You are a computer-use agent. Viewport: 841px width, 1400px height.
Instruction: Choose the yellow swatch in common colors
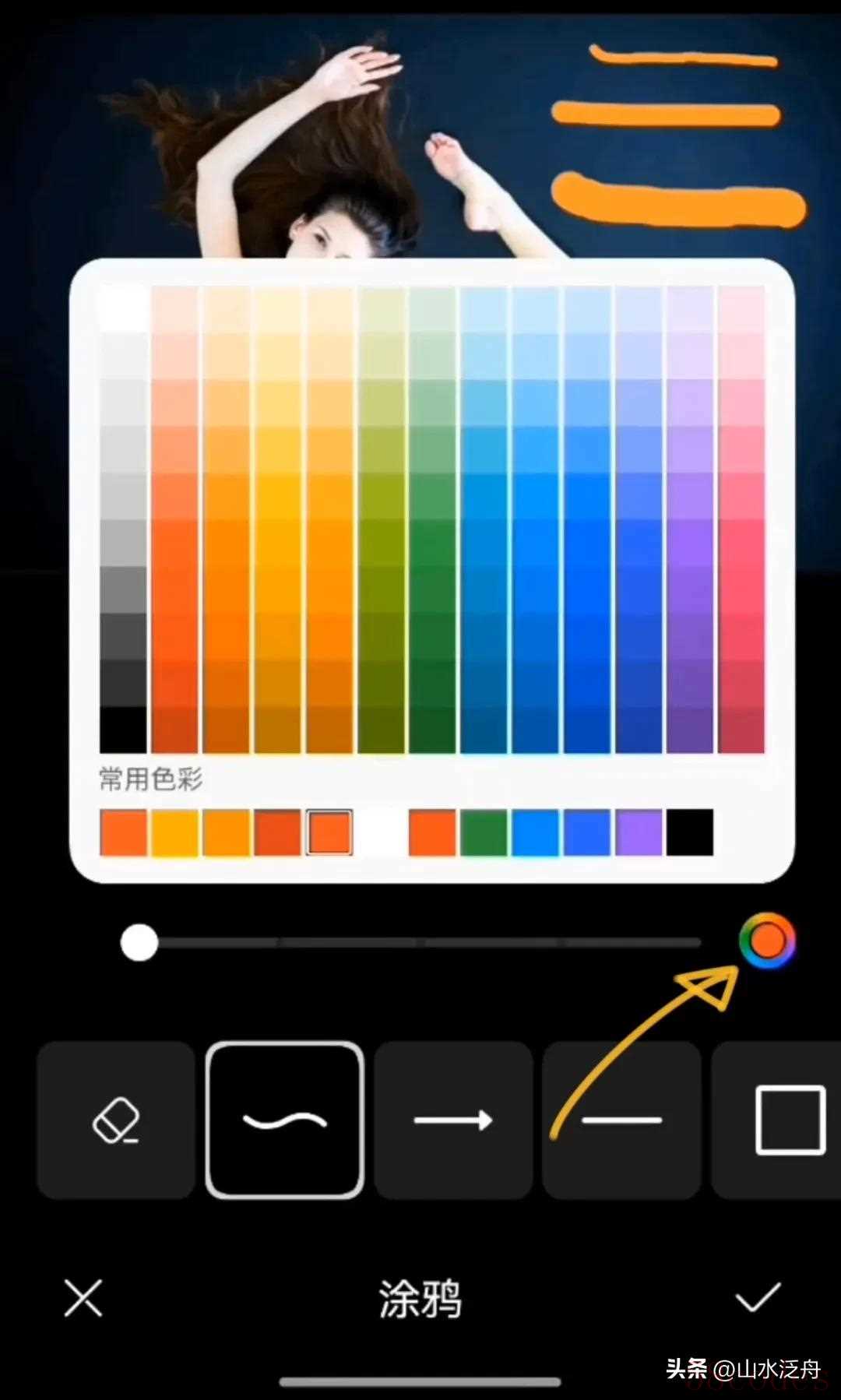tap(175, 832)
